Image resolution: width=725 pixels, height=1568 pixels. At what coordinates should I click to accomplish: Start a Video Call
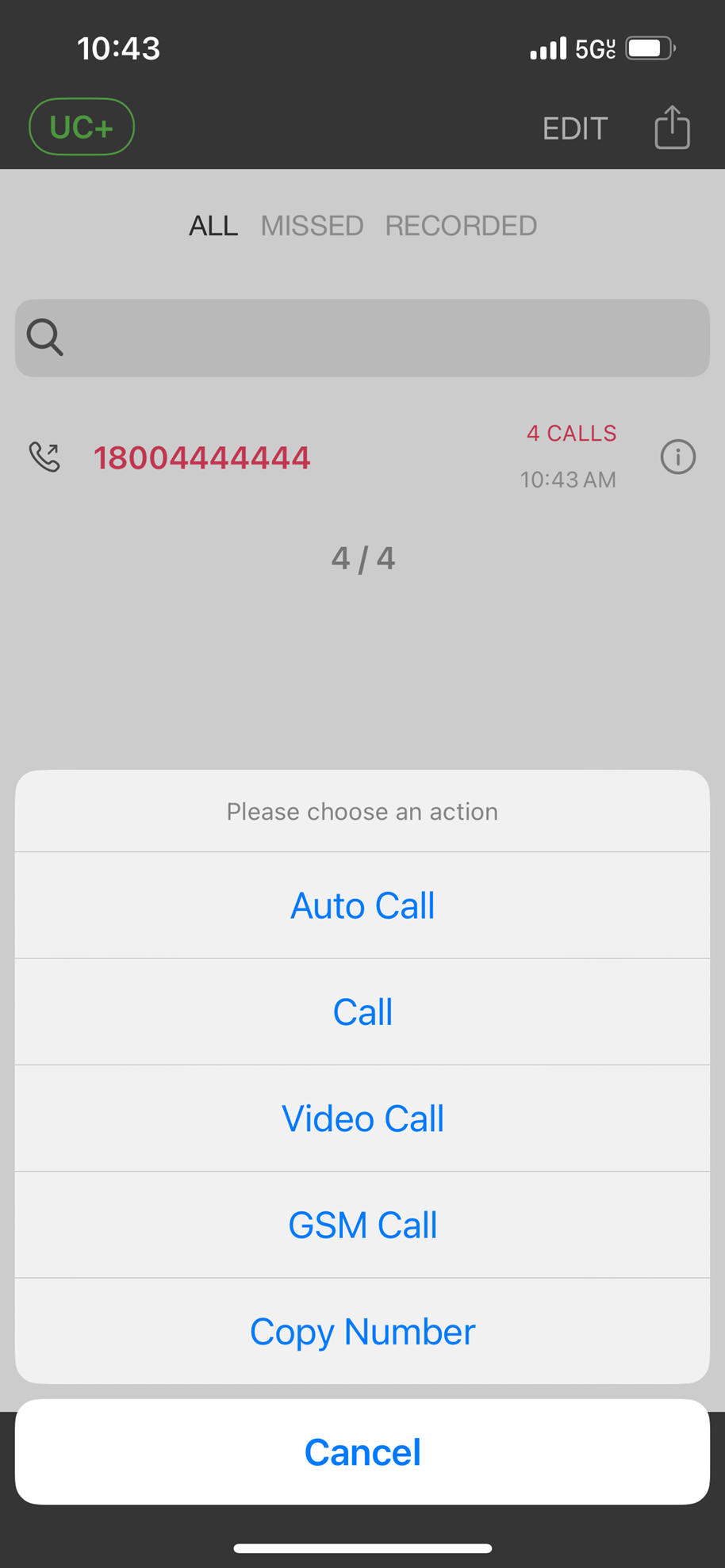362,1118
